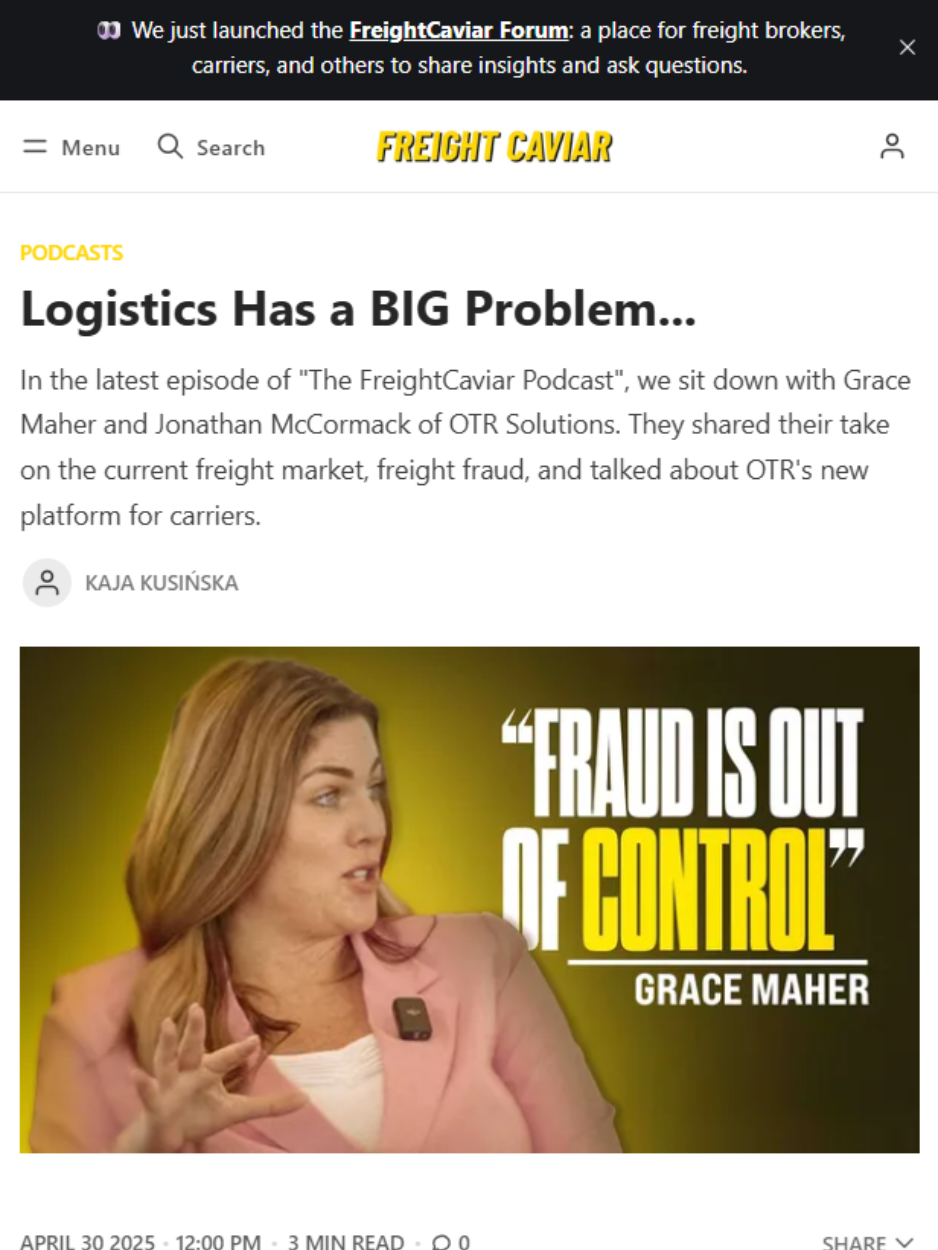Dismiss the FreightCaviar Forum announcement banner
This screenshot has width=938, height=1250.
[x=906, y=47]
